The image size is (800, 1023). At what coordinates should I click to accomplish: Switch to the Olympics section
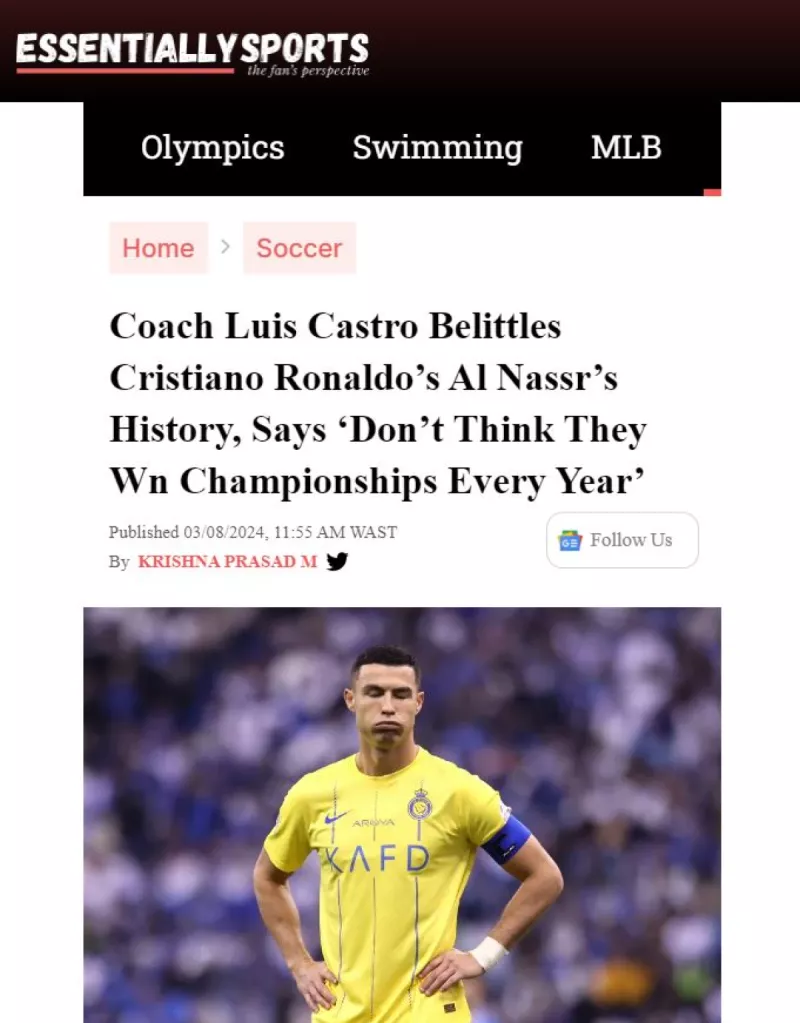click(x=212, y=148)
